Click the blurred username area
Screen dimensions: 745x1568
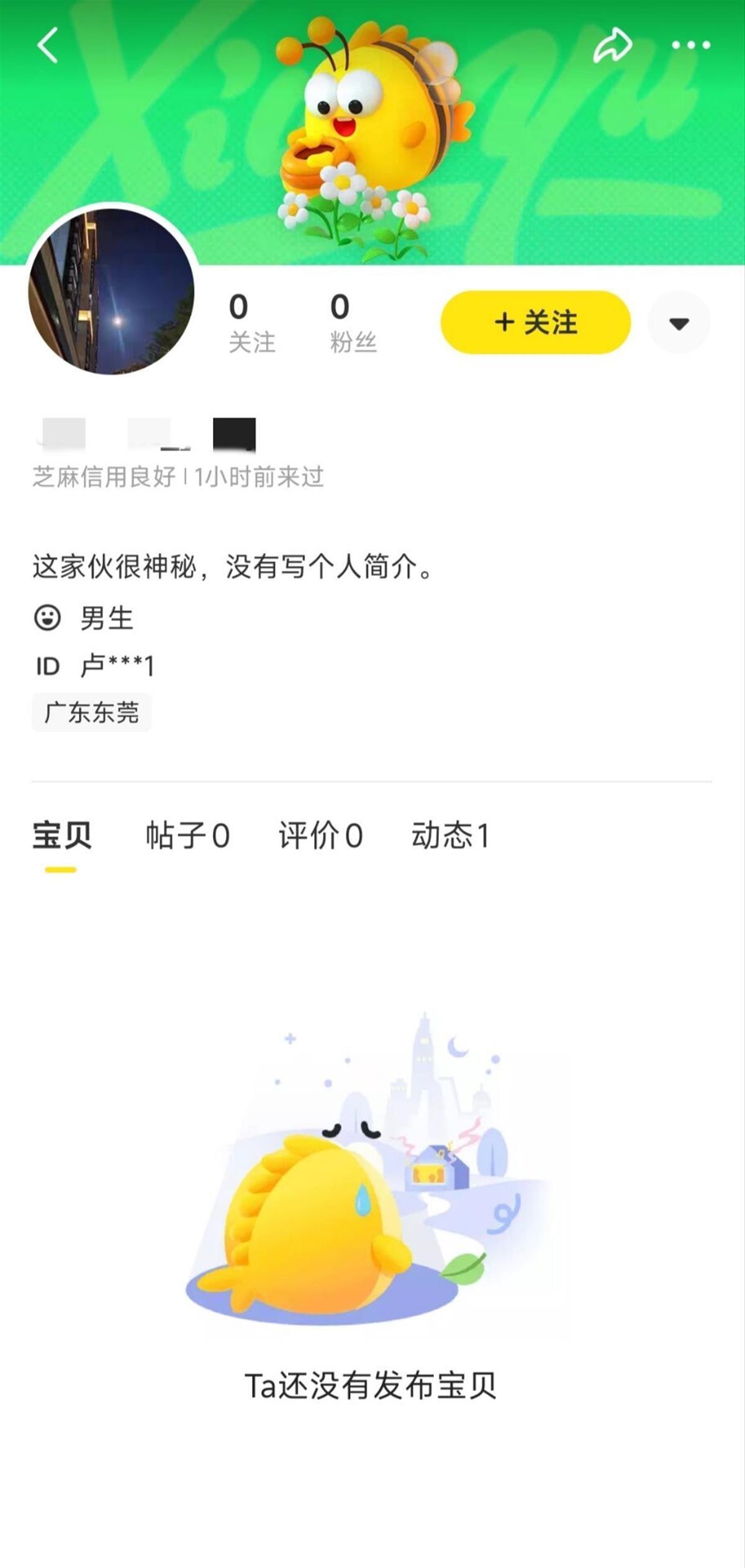pyautogui.click(x=149, y=433)
